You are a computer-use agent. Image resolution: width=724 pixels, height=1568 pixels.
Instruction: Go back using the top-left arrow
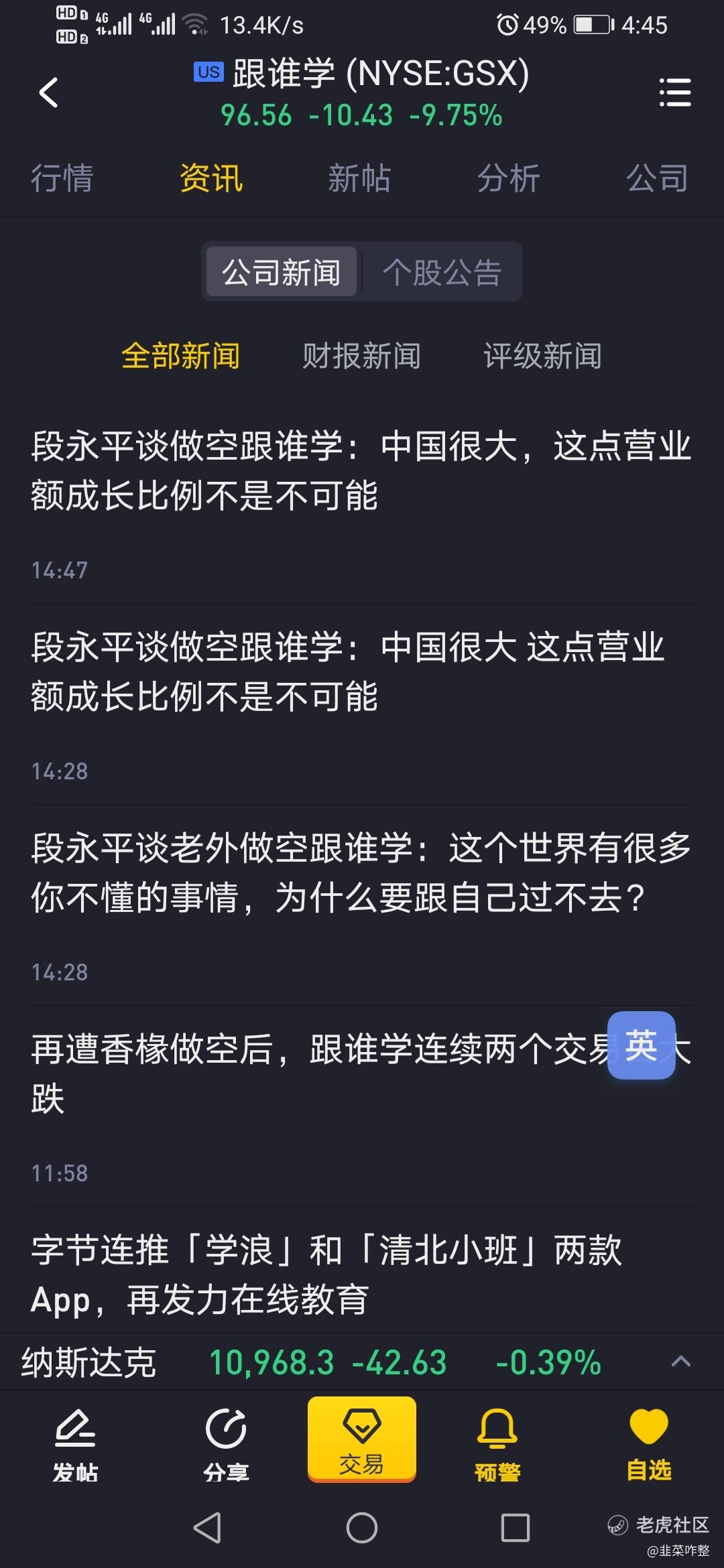pos(48,92)
